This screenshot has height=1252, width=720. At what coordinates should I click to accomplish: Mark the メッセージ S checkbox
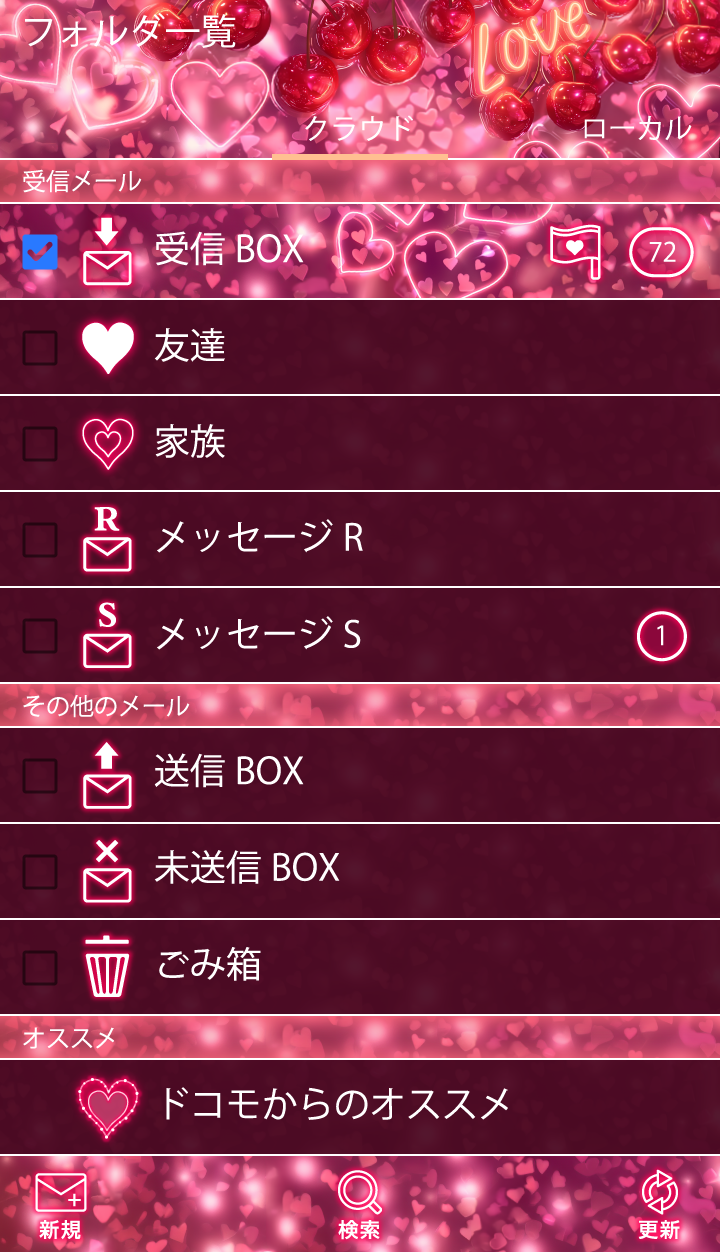click(40, 636)
